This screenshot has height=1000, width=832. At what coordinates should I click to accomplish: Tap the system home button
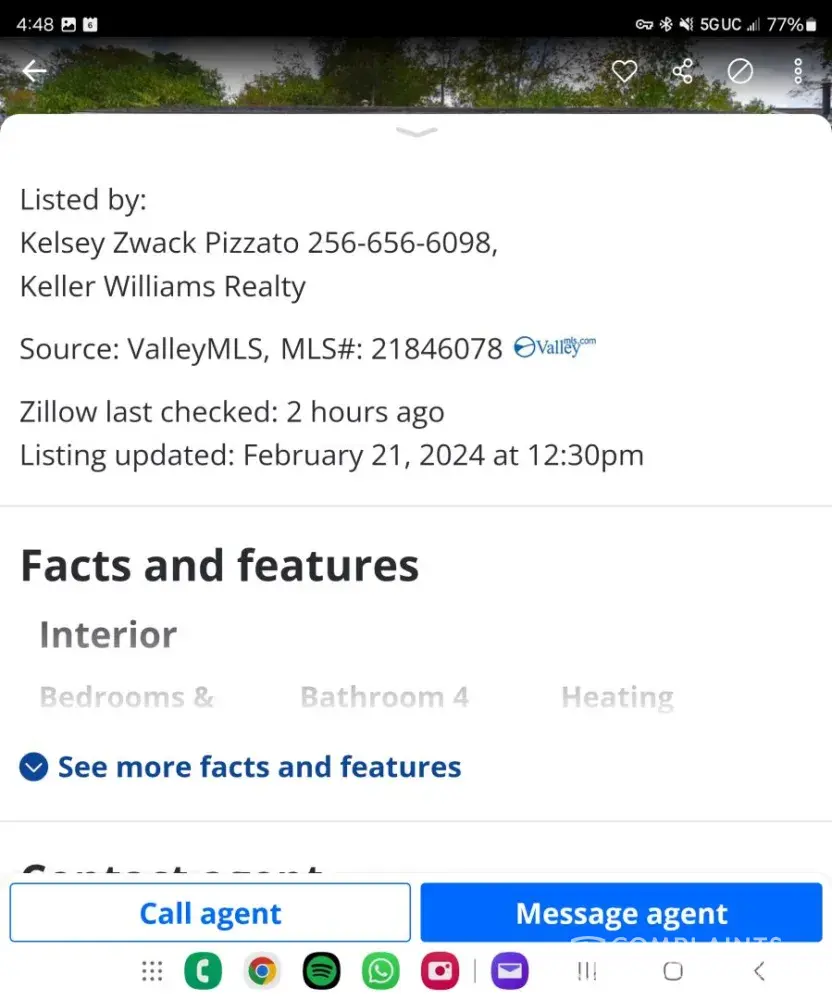[x=673, y=971]
